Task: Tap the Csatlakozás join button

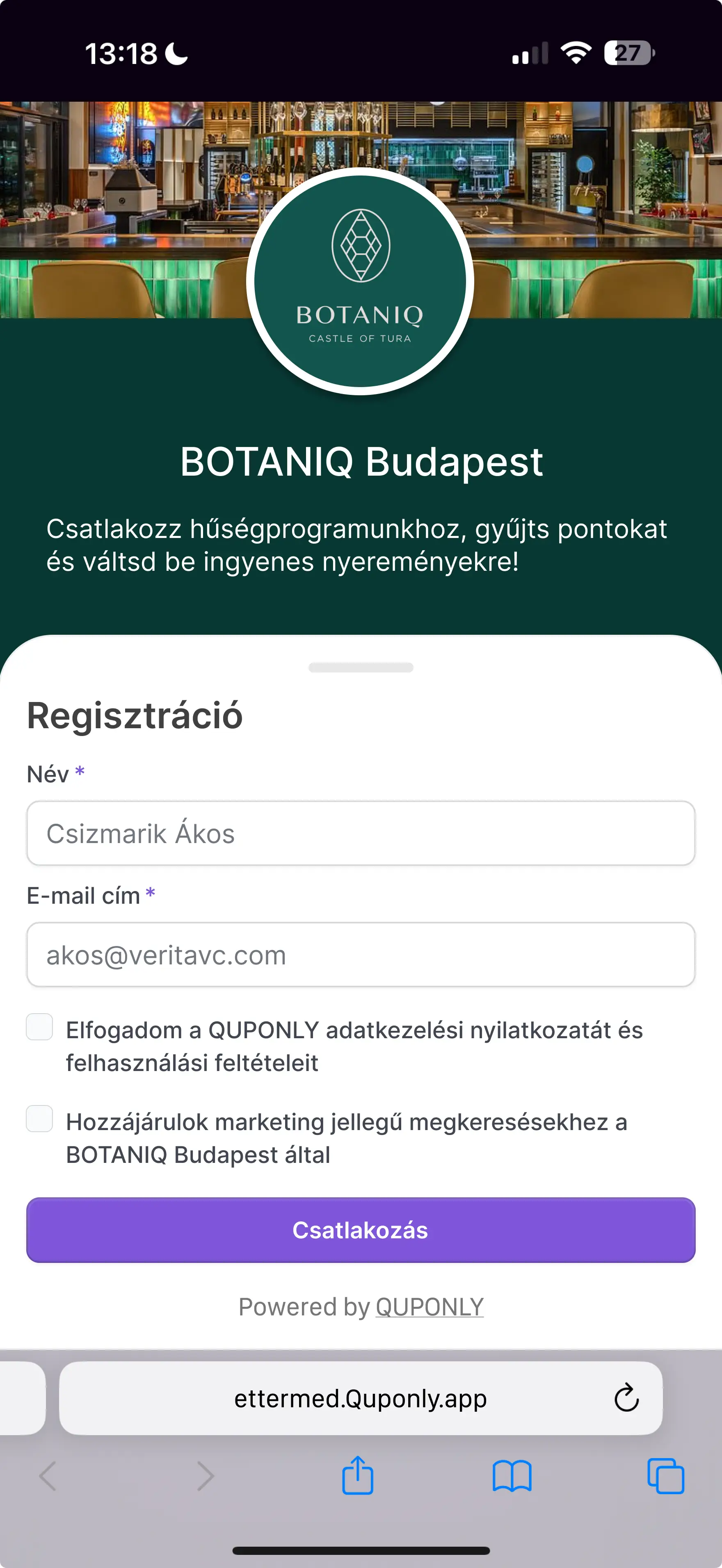Action: coord(361,1230)
